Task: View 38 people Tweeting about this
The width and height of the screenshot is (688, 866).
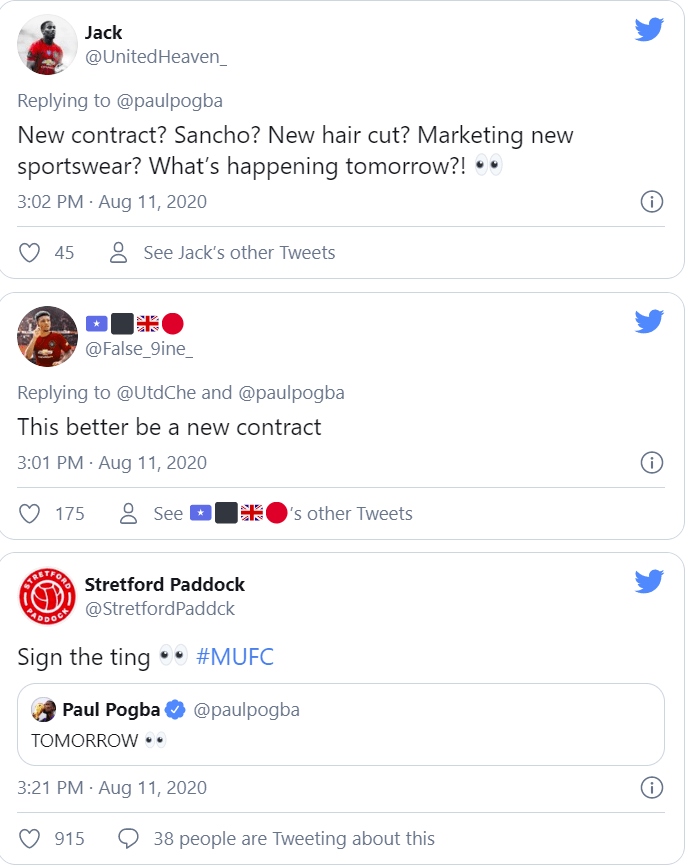Action: 293,839
